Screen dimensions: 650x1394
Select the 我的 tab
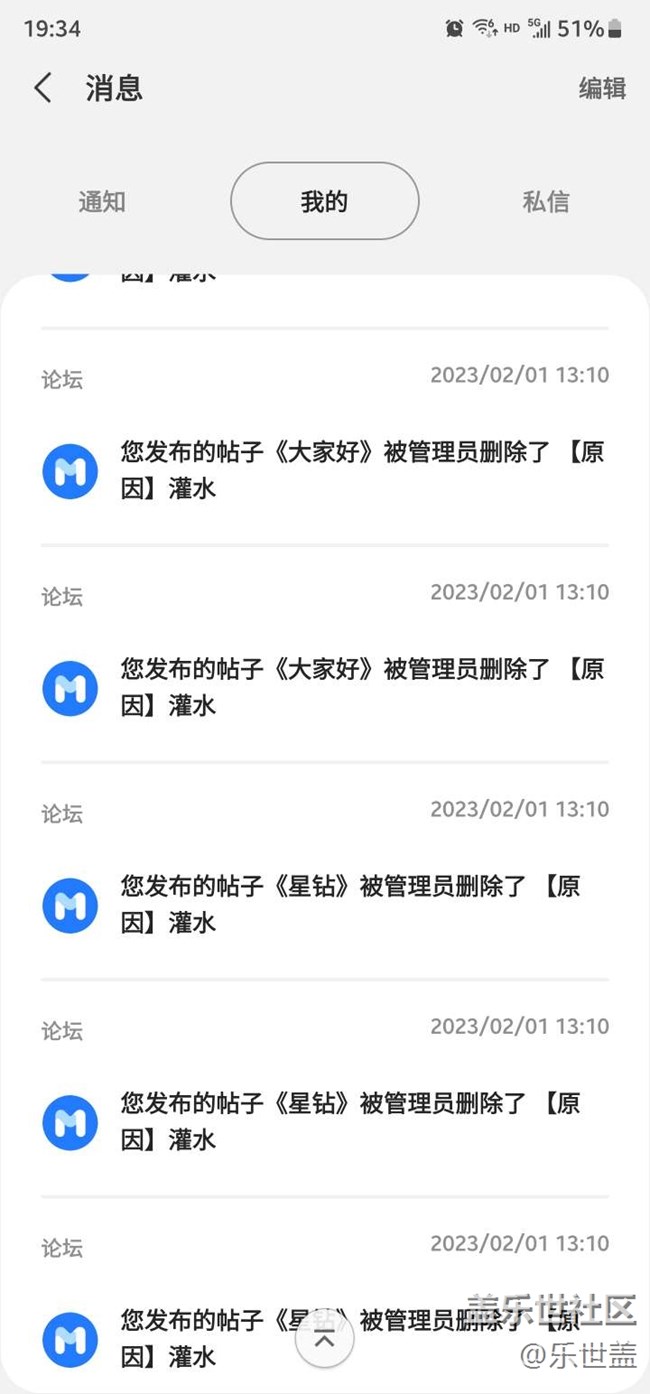[324, 202]
